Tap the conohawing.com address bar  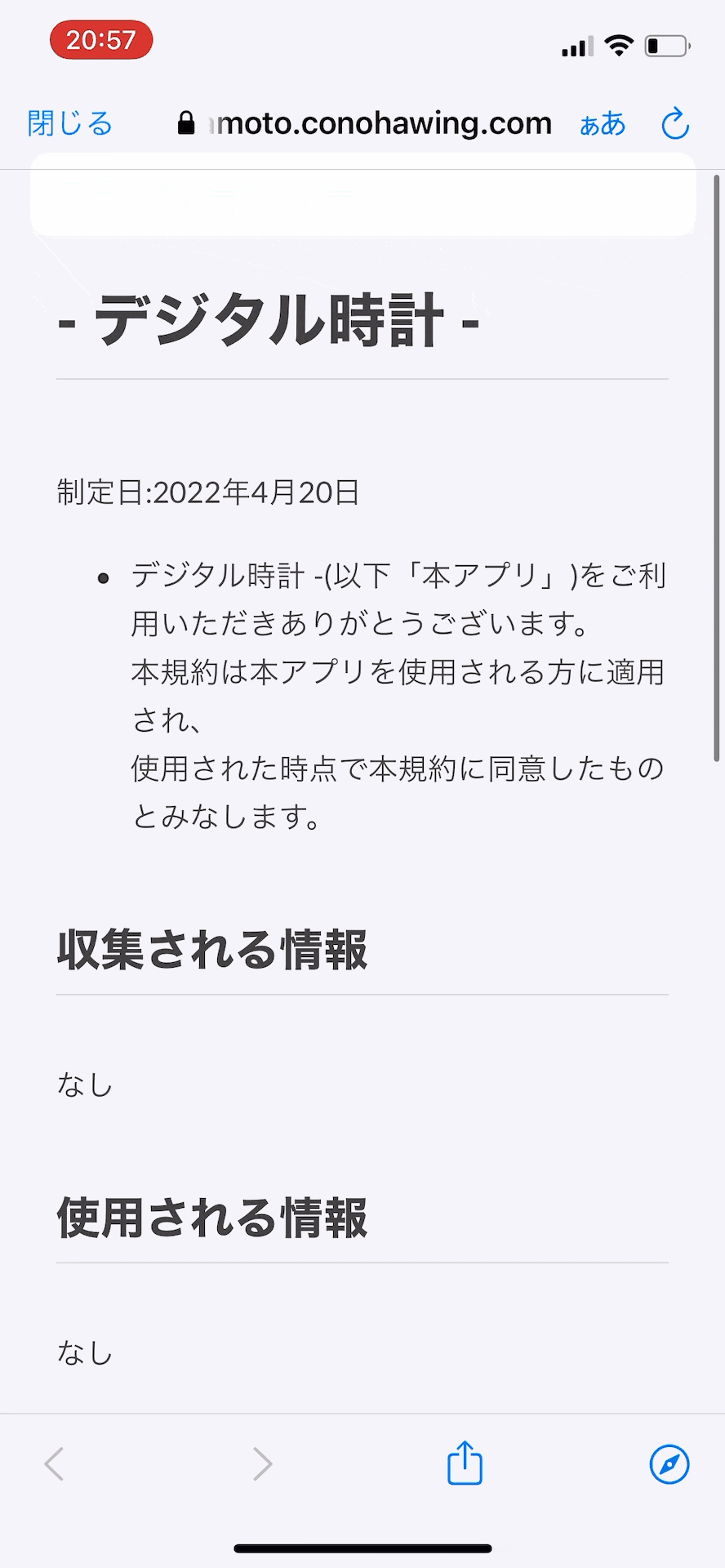pyautogui.click(x=365, y=123)
